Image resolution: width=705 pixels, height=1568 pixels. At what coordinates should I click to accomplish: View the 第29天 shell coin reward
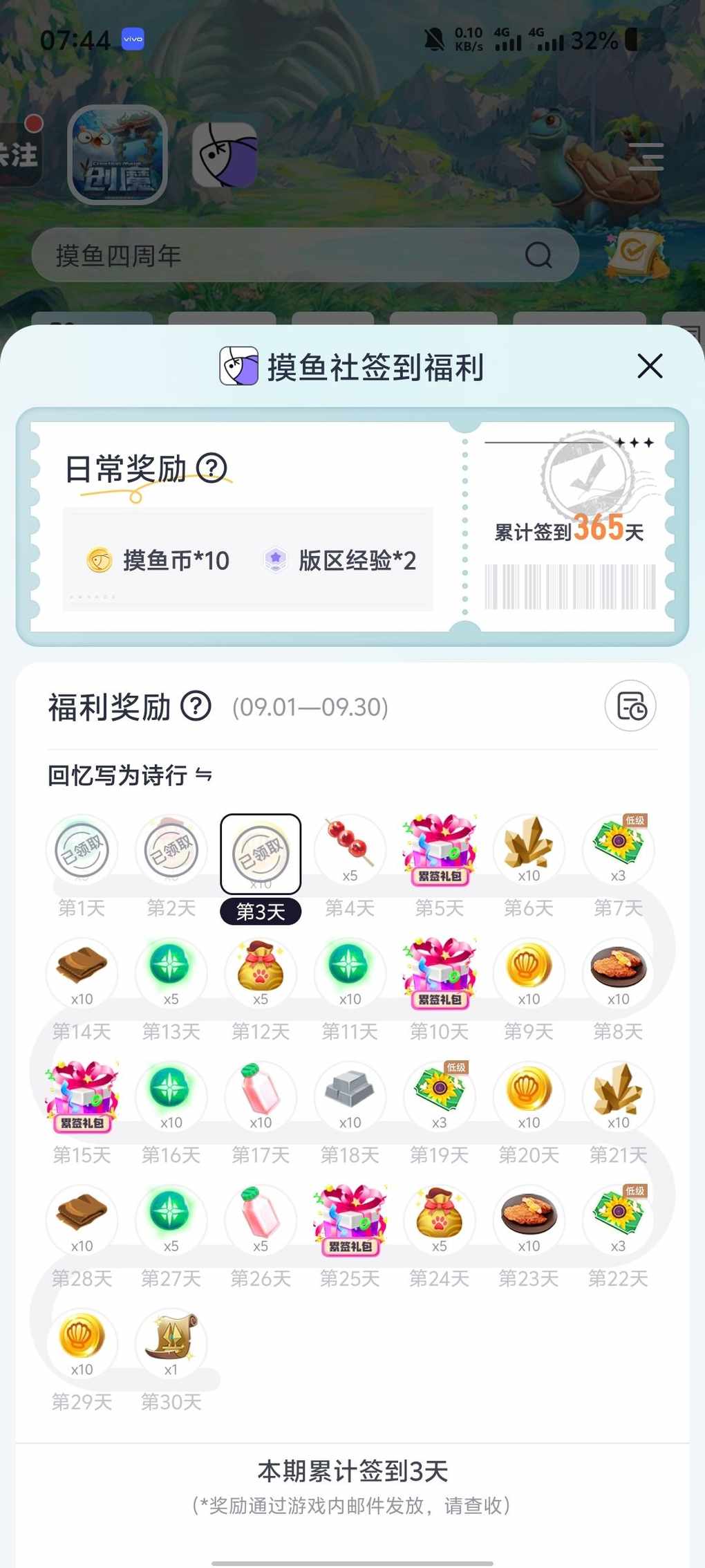click(x=82, y=1343)
